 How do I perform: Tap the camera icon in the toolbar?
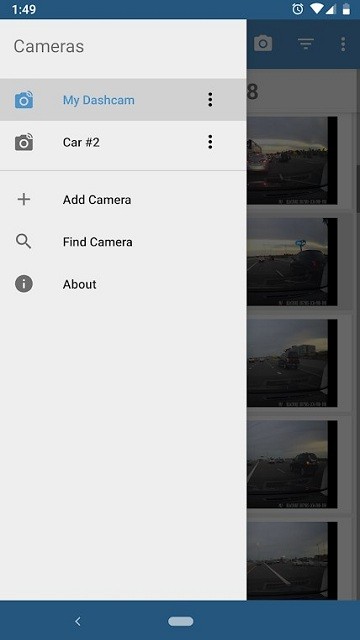(x=263, y=43)
